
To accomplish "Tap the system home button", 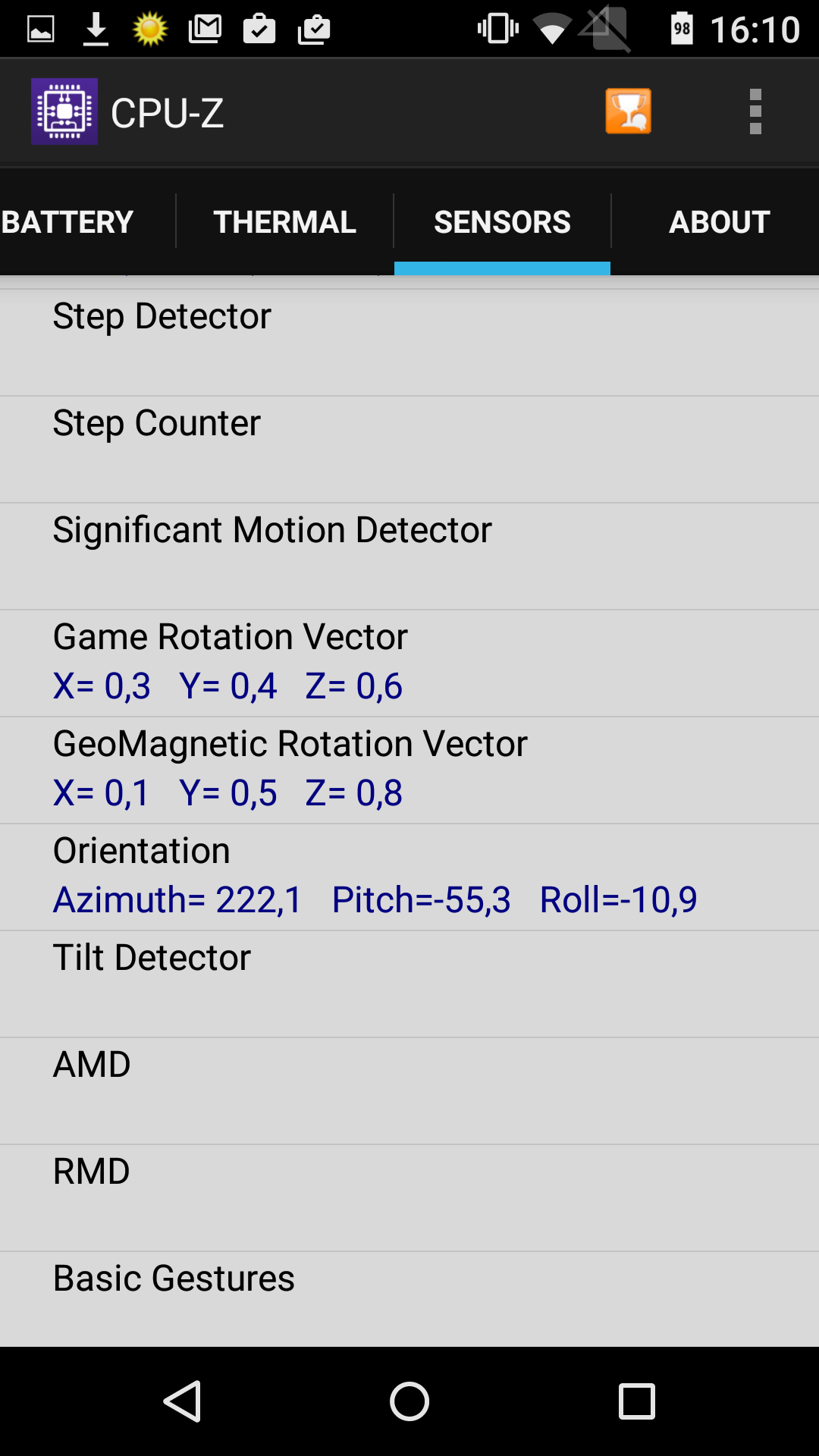I will coord(409,1401).
